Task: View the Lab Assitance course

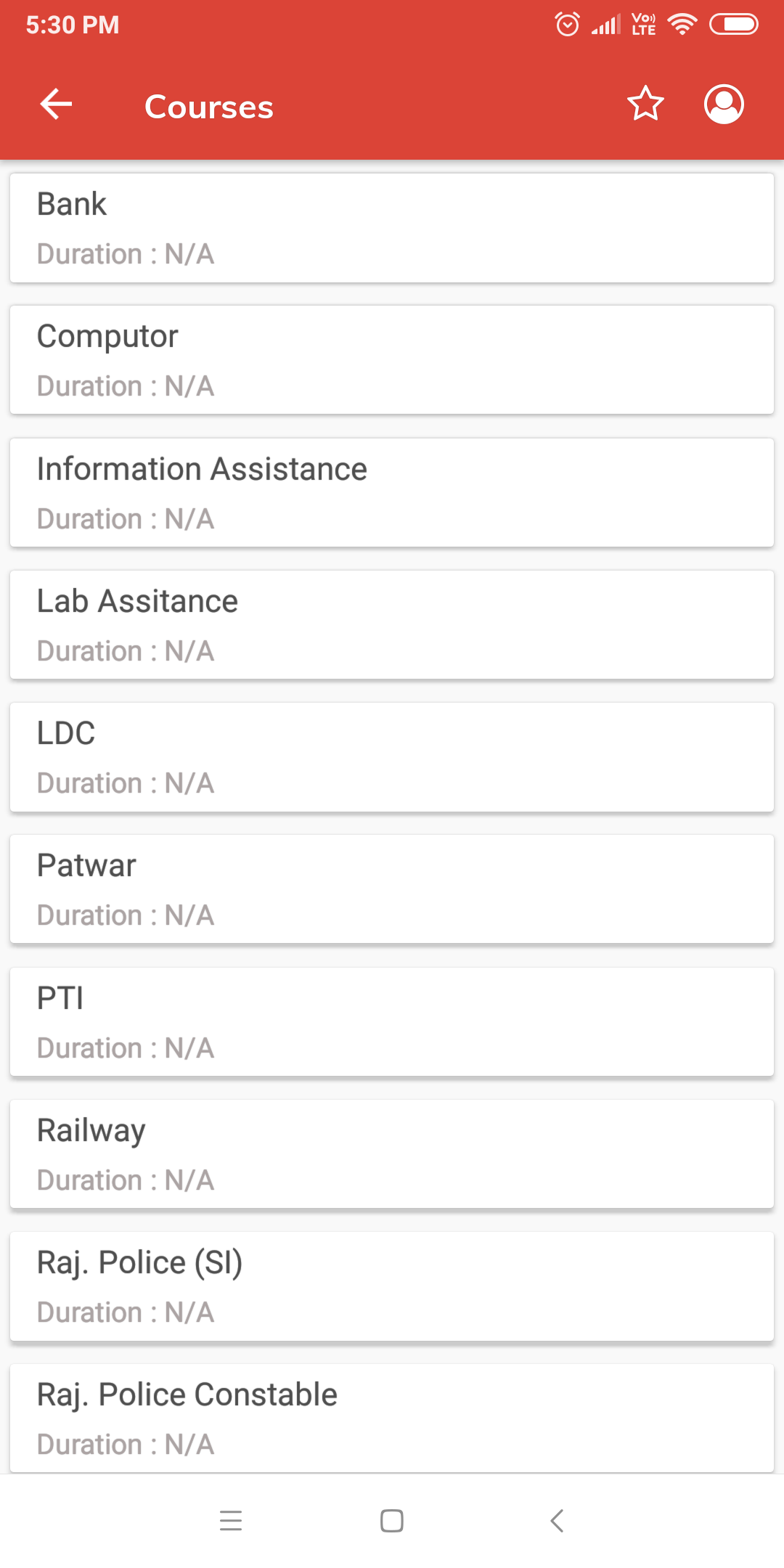Action: pos(392,625)
